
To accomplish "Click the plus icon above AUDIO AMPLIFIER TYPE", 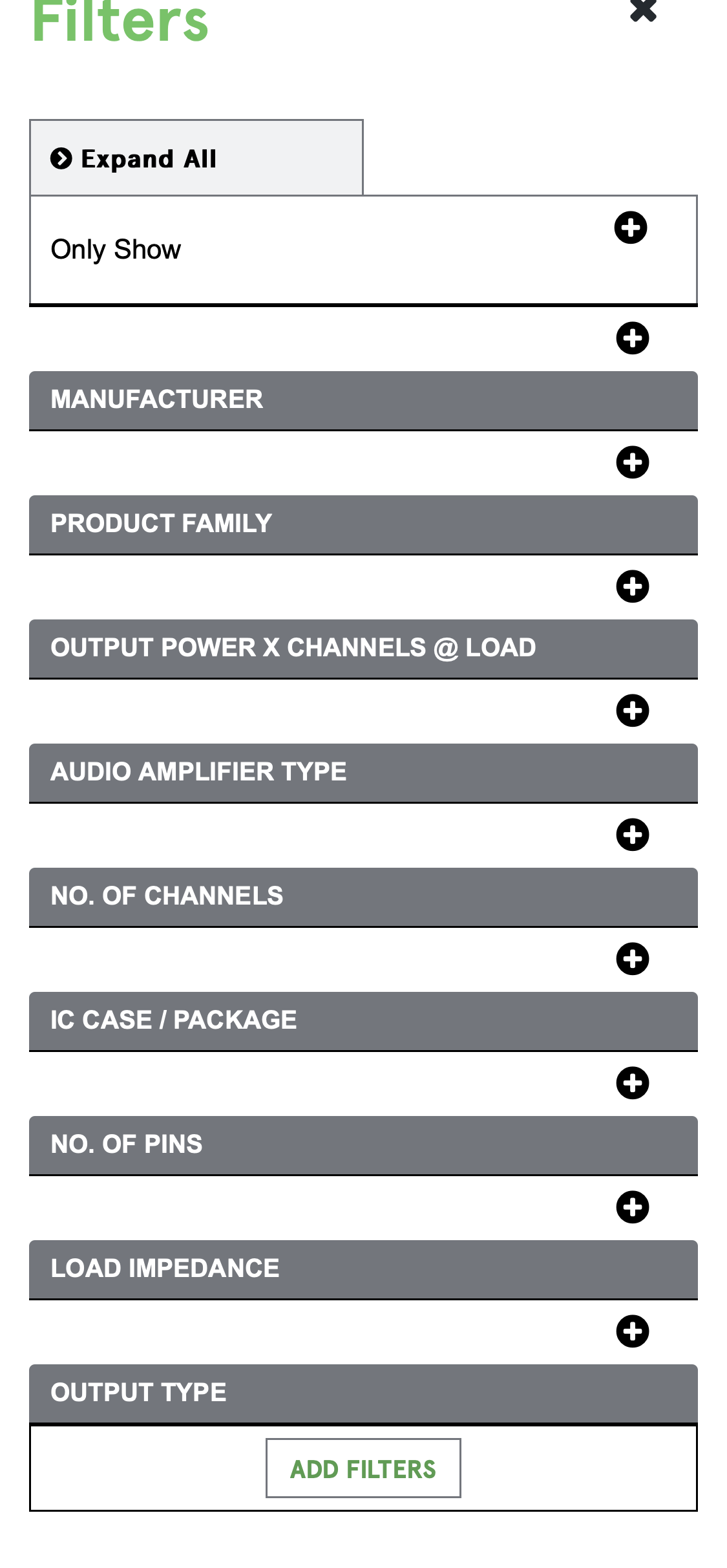I will 633,710.
